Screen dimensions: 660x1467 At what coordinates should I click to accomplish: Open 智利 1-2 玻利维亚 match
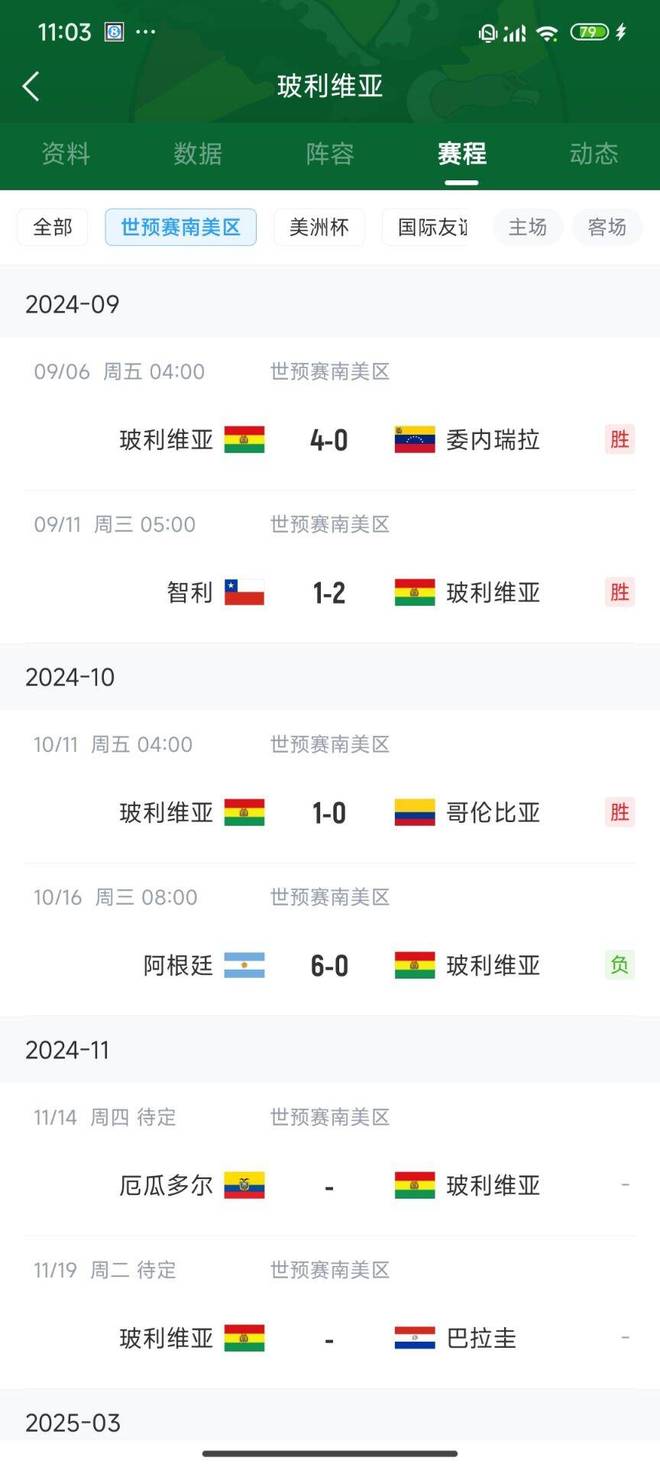329,592
